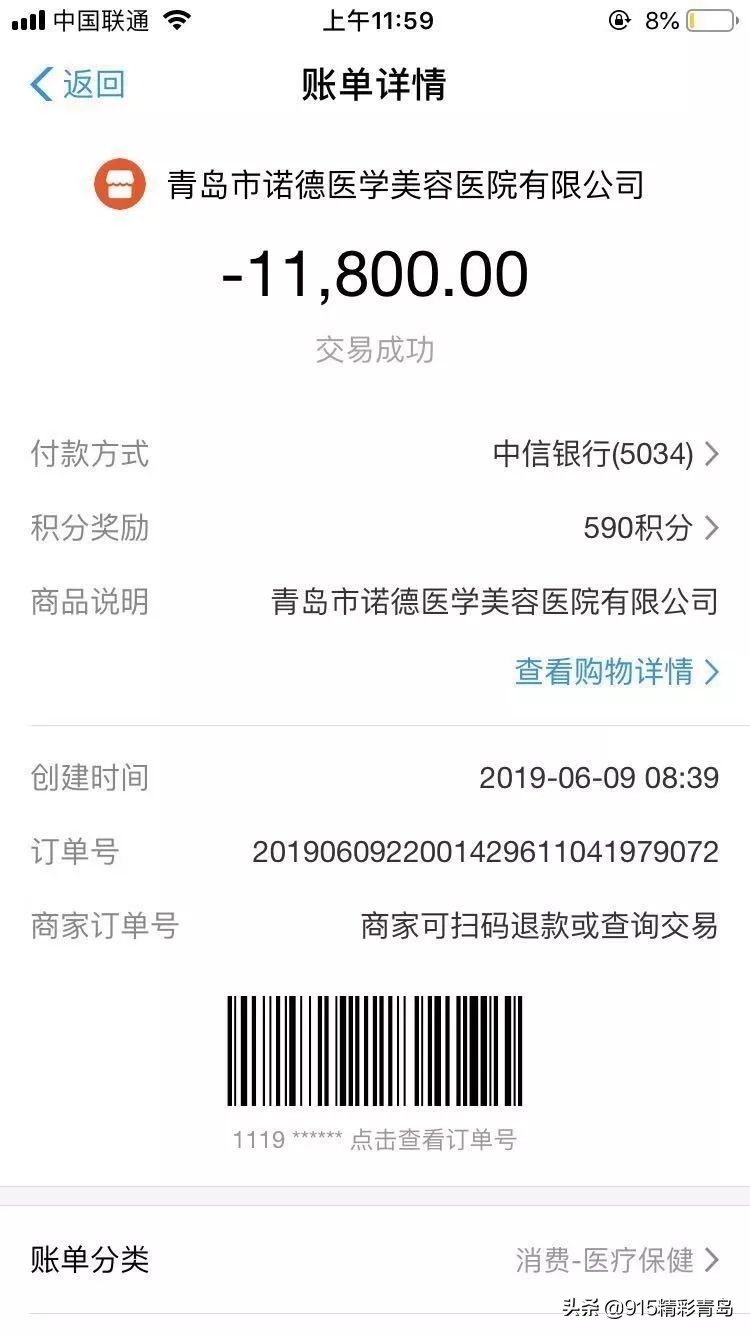
Task: Open the 账单分类 bill category row
Action: click(x=375, y=1262)
